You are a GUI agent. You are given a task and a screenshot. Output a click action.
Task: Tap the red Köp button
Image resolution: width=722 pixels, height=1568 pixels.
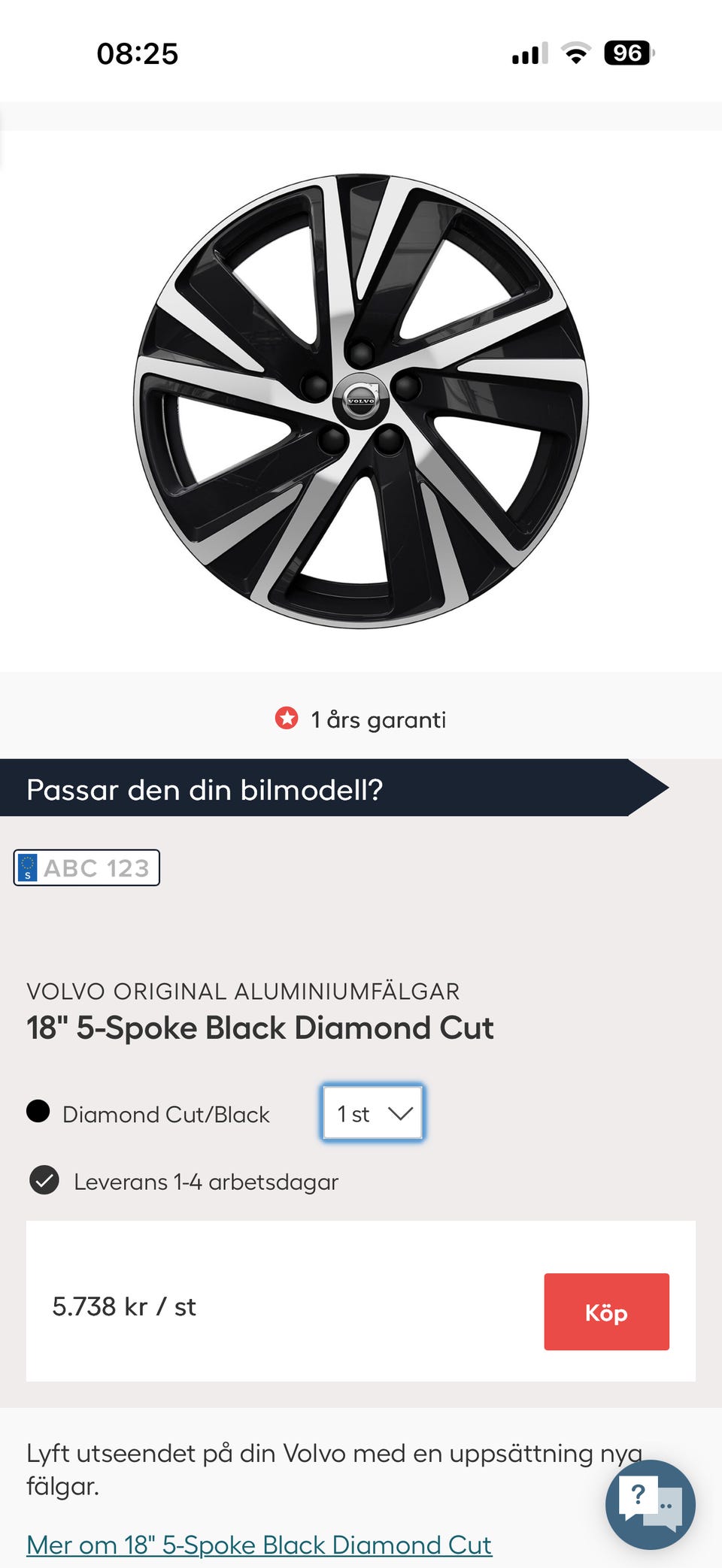pyautogui.click(x=606, y=1312)
